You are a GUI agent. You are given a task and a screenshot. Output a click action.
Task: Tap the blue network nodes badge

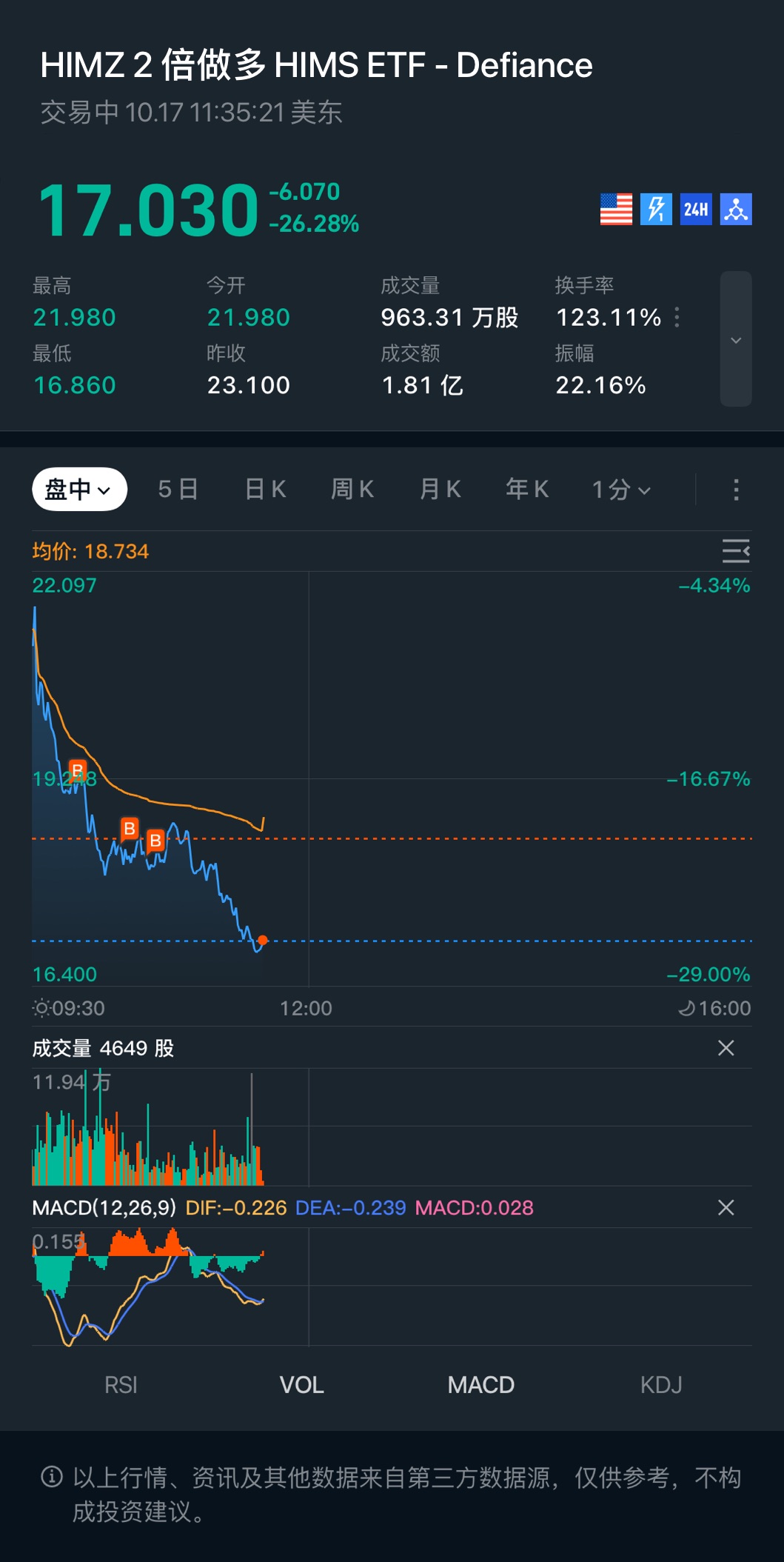click(736, 210)
